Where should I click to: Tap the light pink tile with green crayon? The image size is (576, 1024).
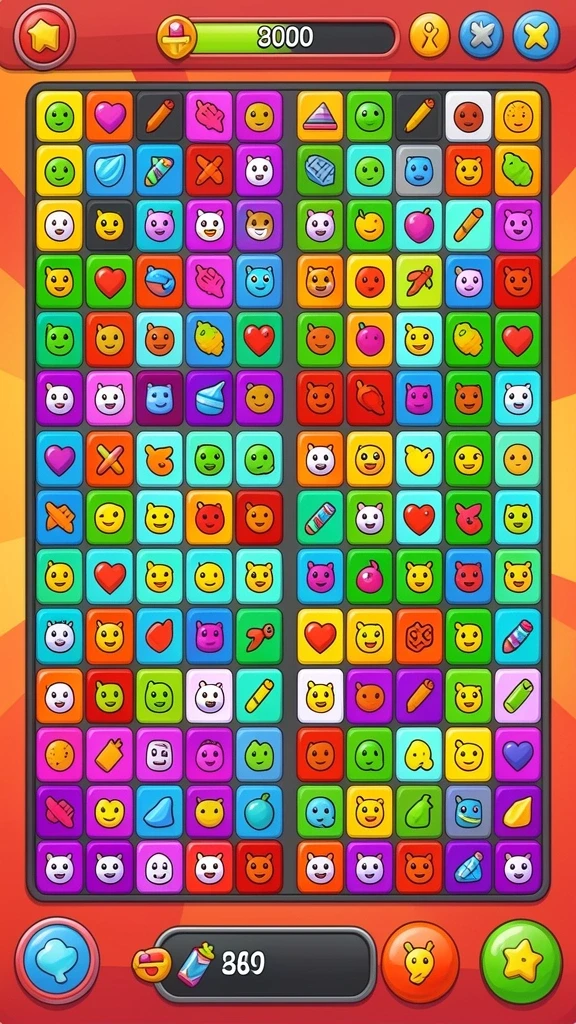pyautogui.click(x=518, y=696)
